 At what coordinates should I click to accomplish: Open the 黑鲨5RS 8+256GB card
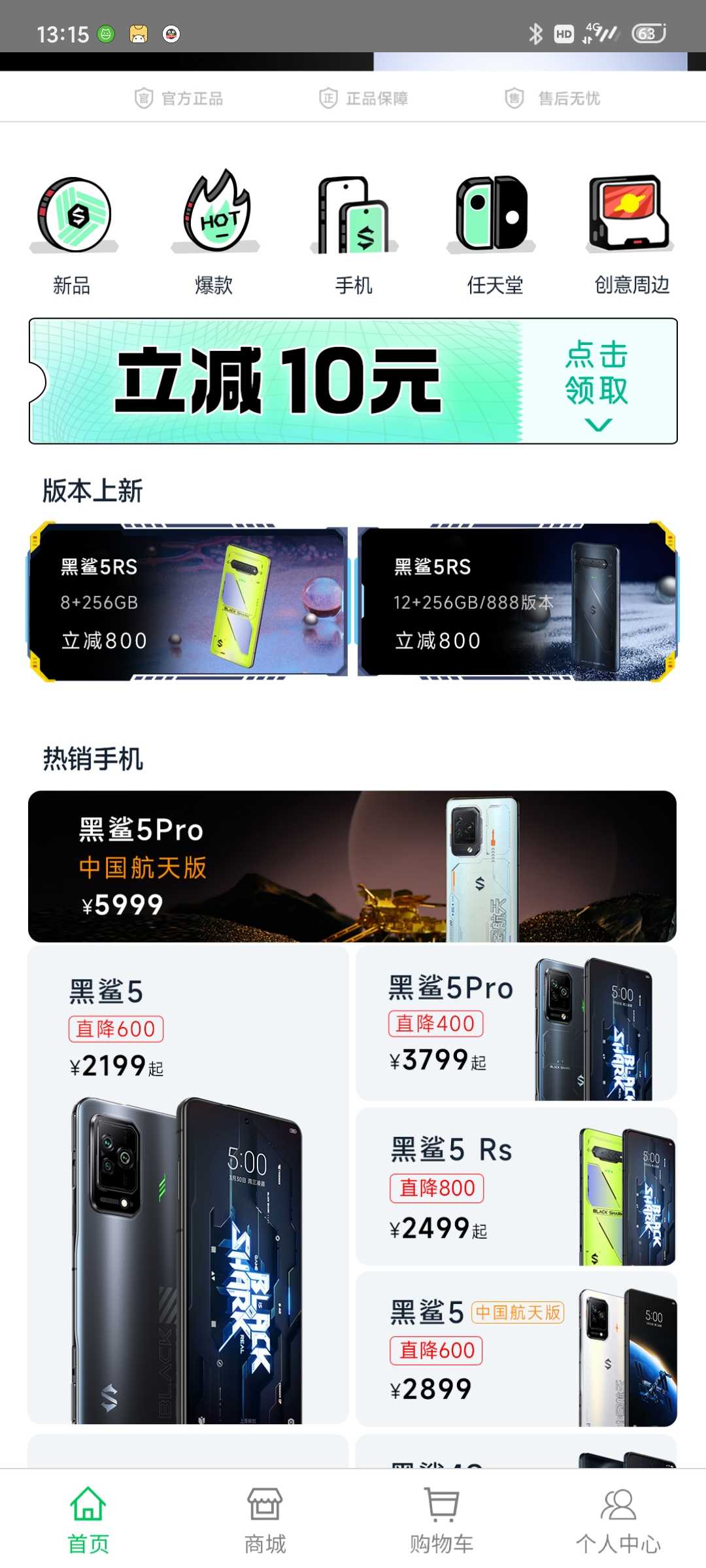click(x=188, y=602)
